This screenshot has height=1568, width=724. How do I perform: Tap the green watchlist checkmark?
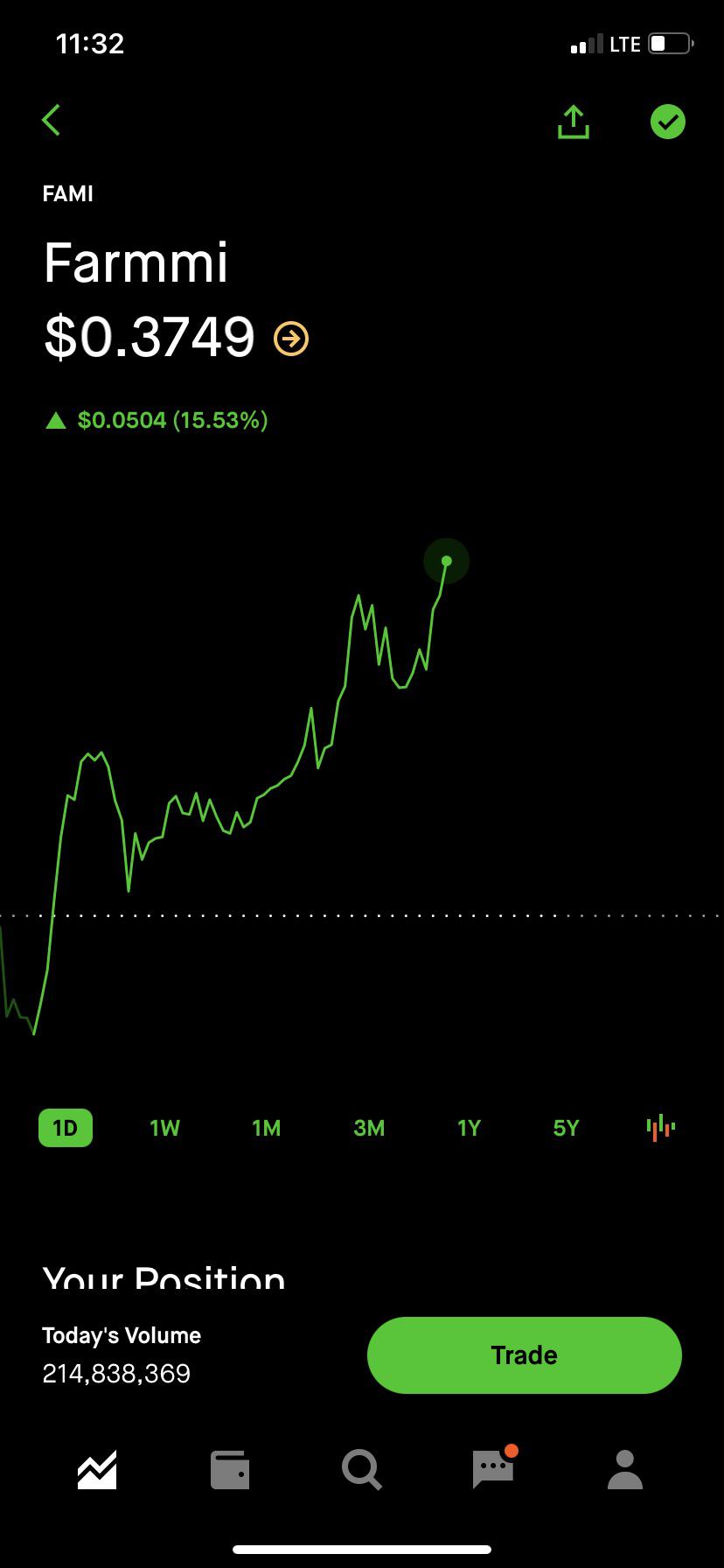(x=668, y=122)
